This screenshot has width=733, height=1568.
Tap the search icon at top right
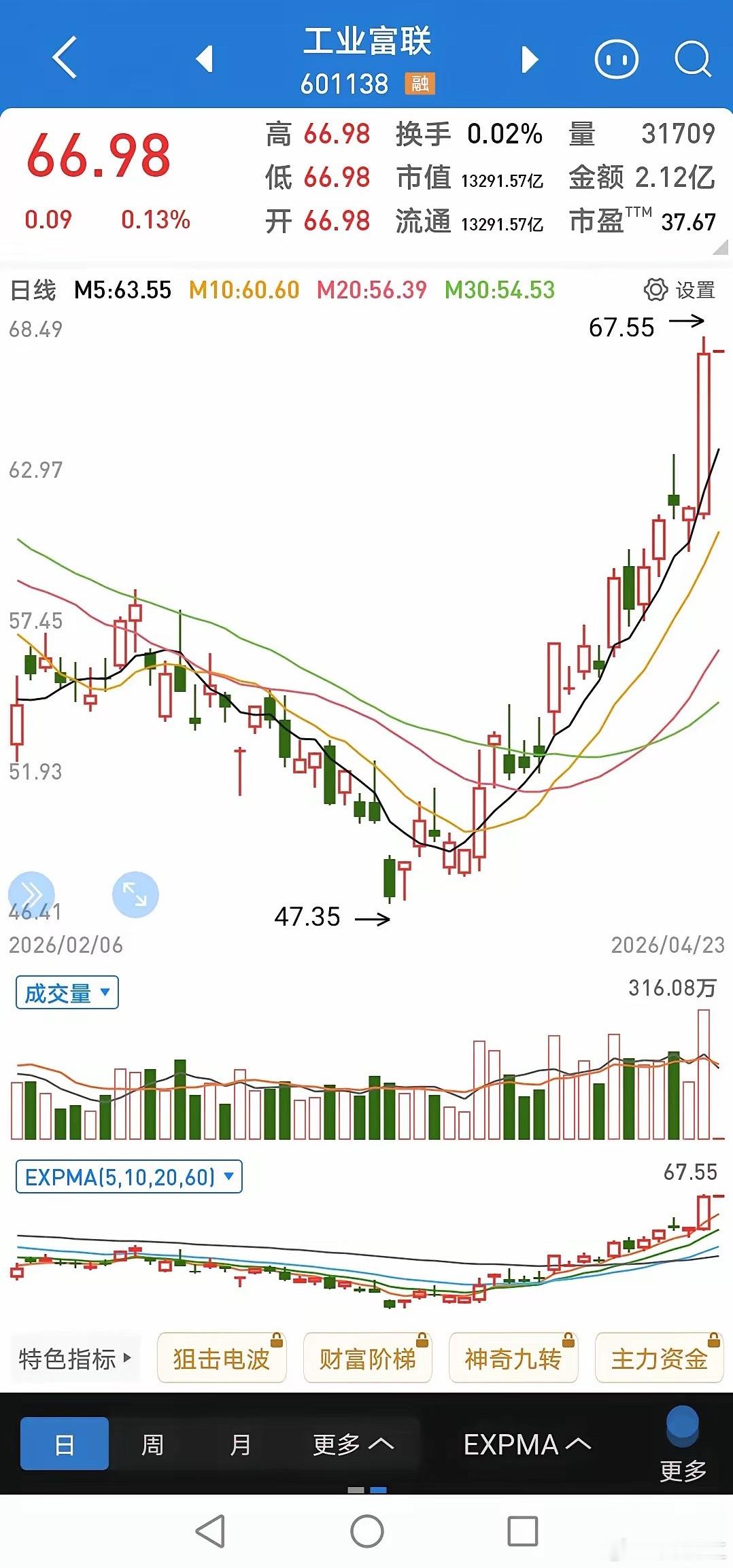point(692,59)
